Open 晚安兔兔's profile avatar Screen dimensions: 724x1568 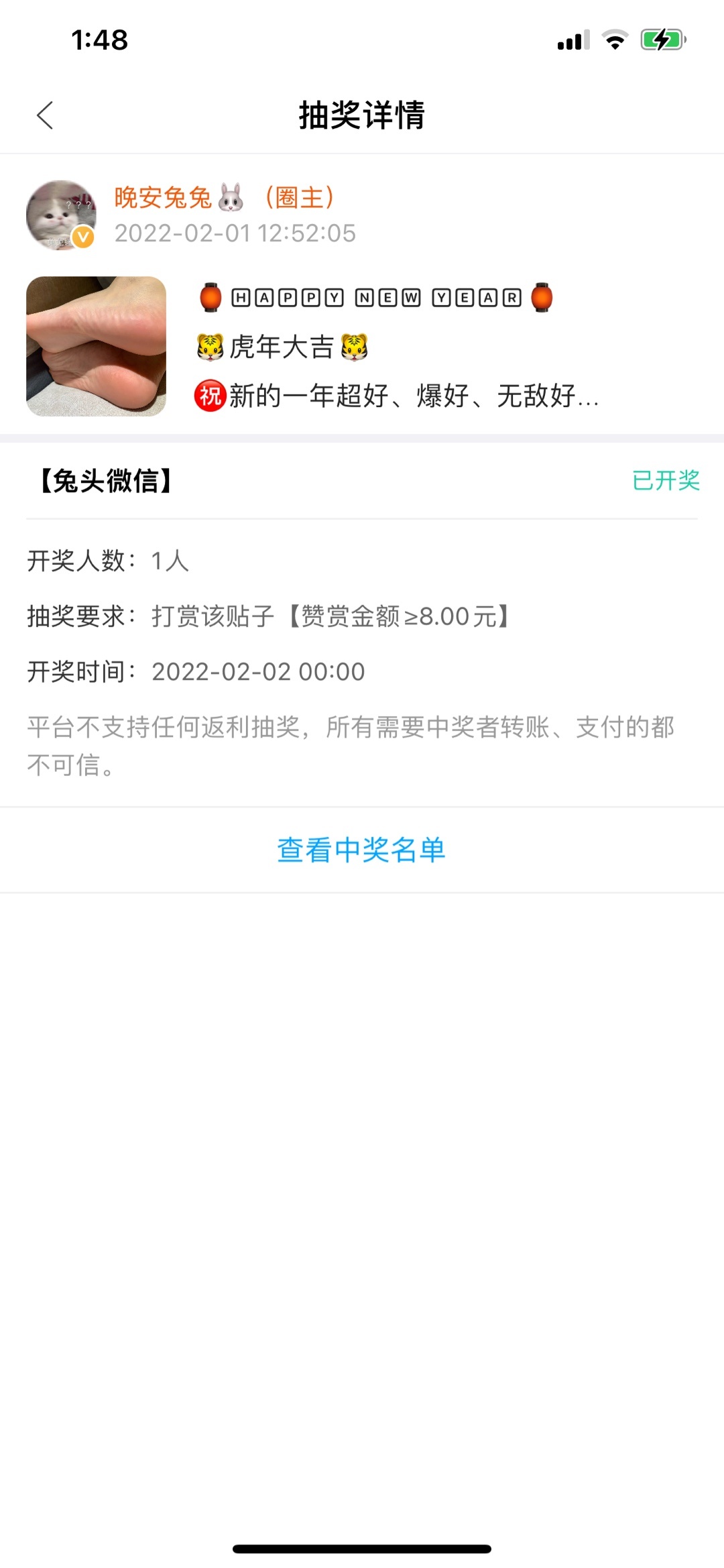coord(61,215)
